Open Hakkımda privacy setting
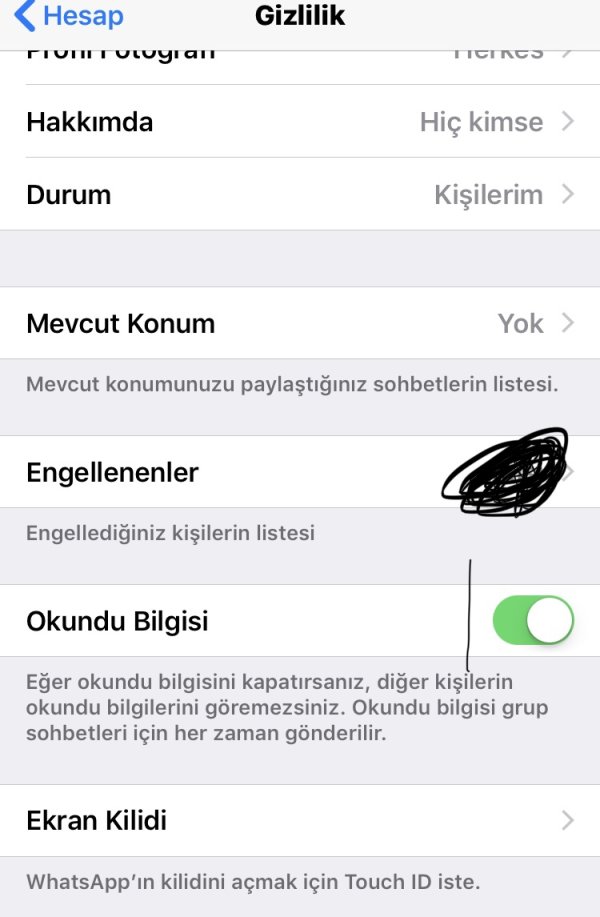This screenshot has width=600, height=917. (300, 122)
